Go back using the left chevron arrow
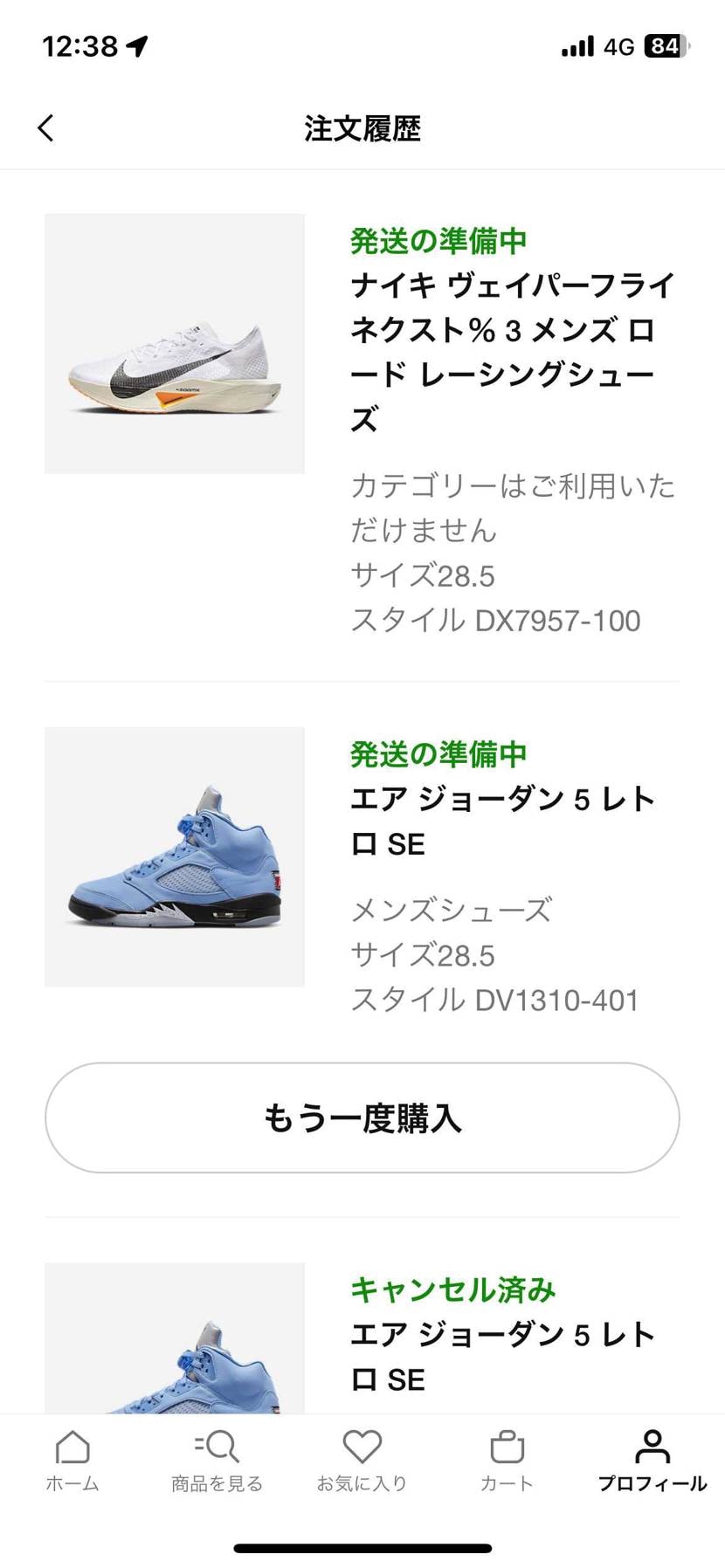725x1568 pixels. [x=45, y=127]
